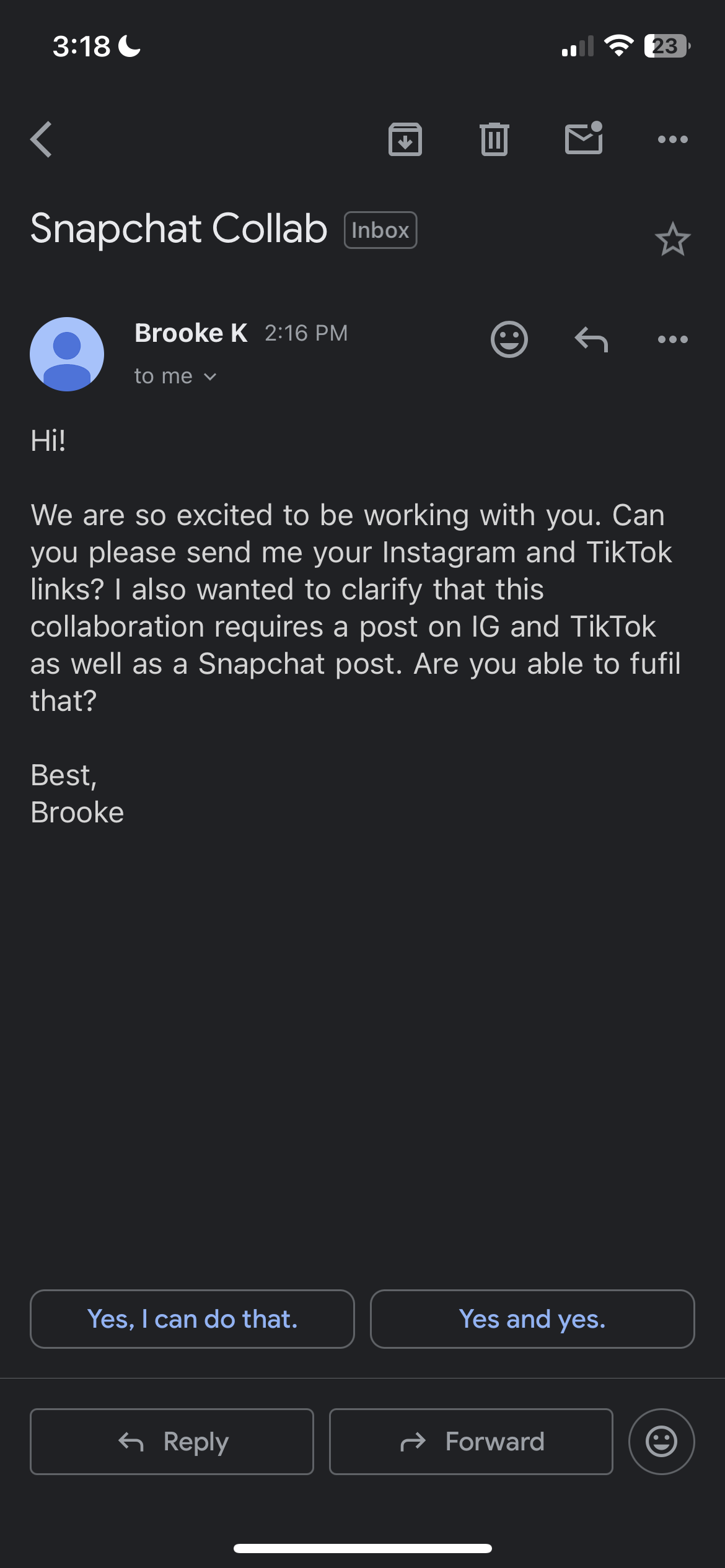The image size is (725, 1568).
Task: Archive this Snapchat Collab email
Action: tap(405, 139)
